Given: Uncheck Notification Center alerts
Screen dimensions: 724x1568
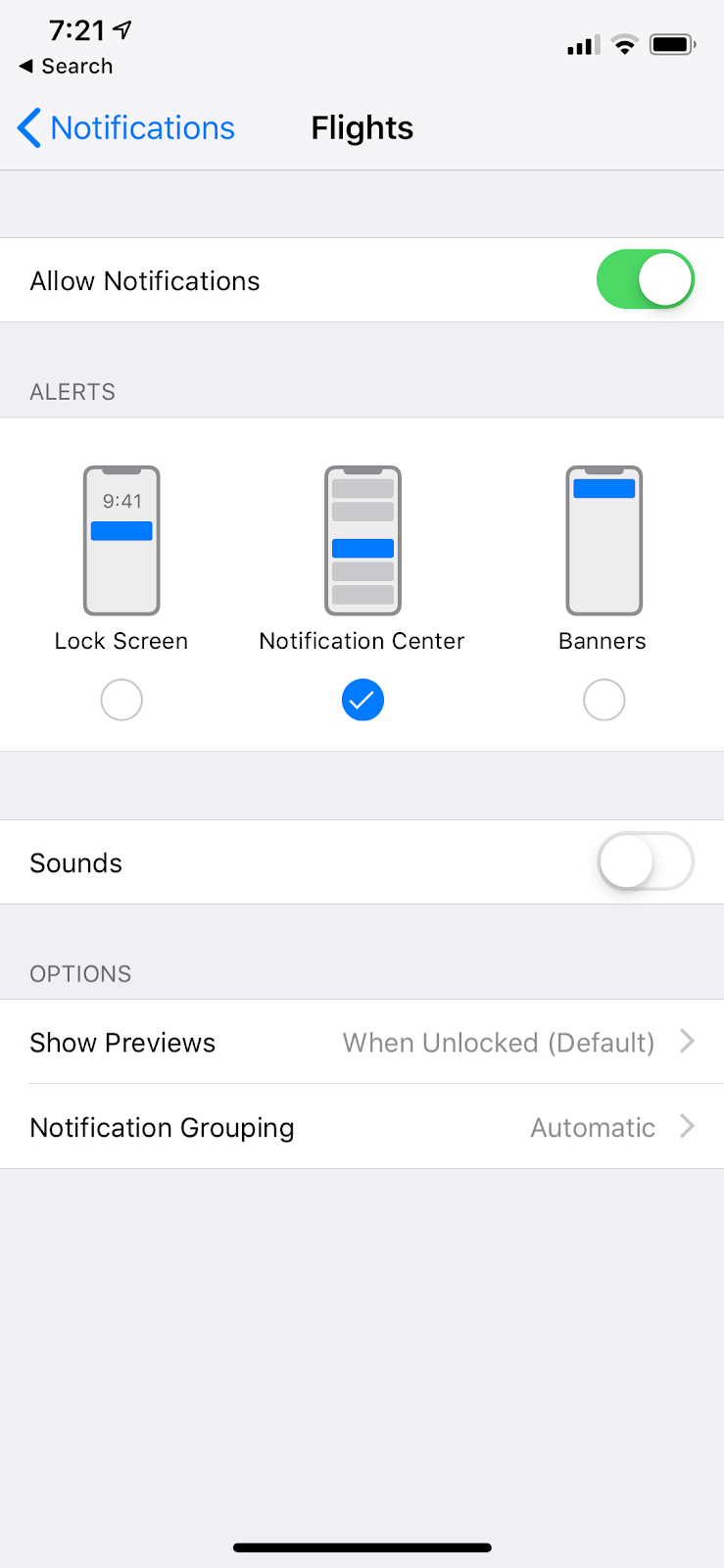Looking at the screenshot, I should point(362,700).
